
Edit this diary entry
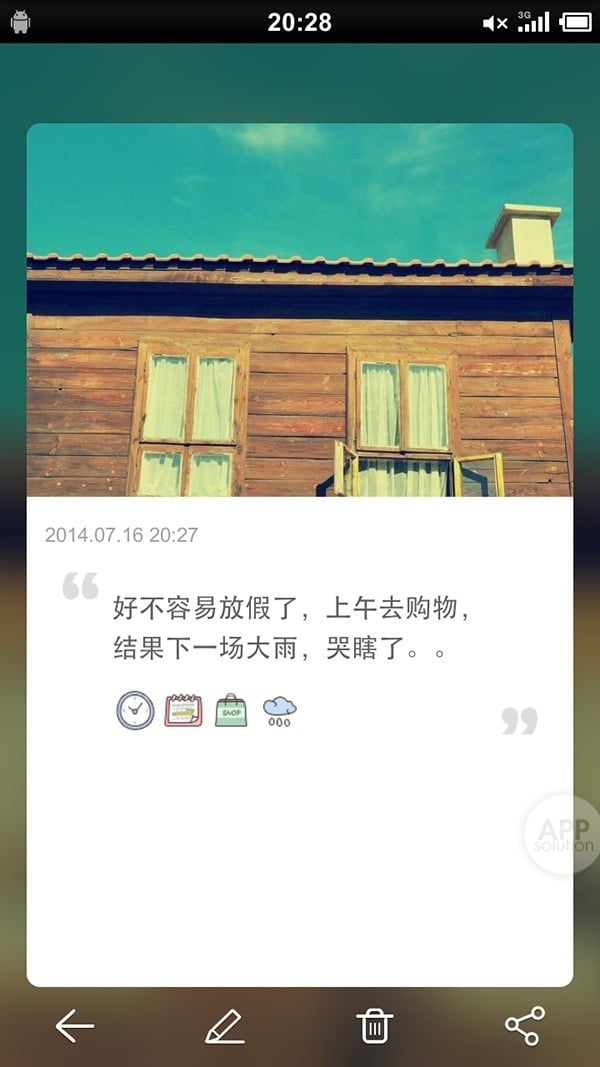point(225,1026)
